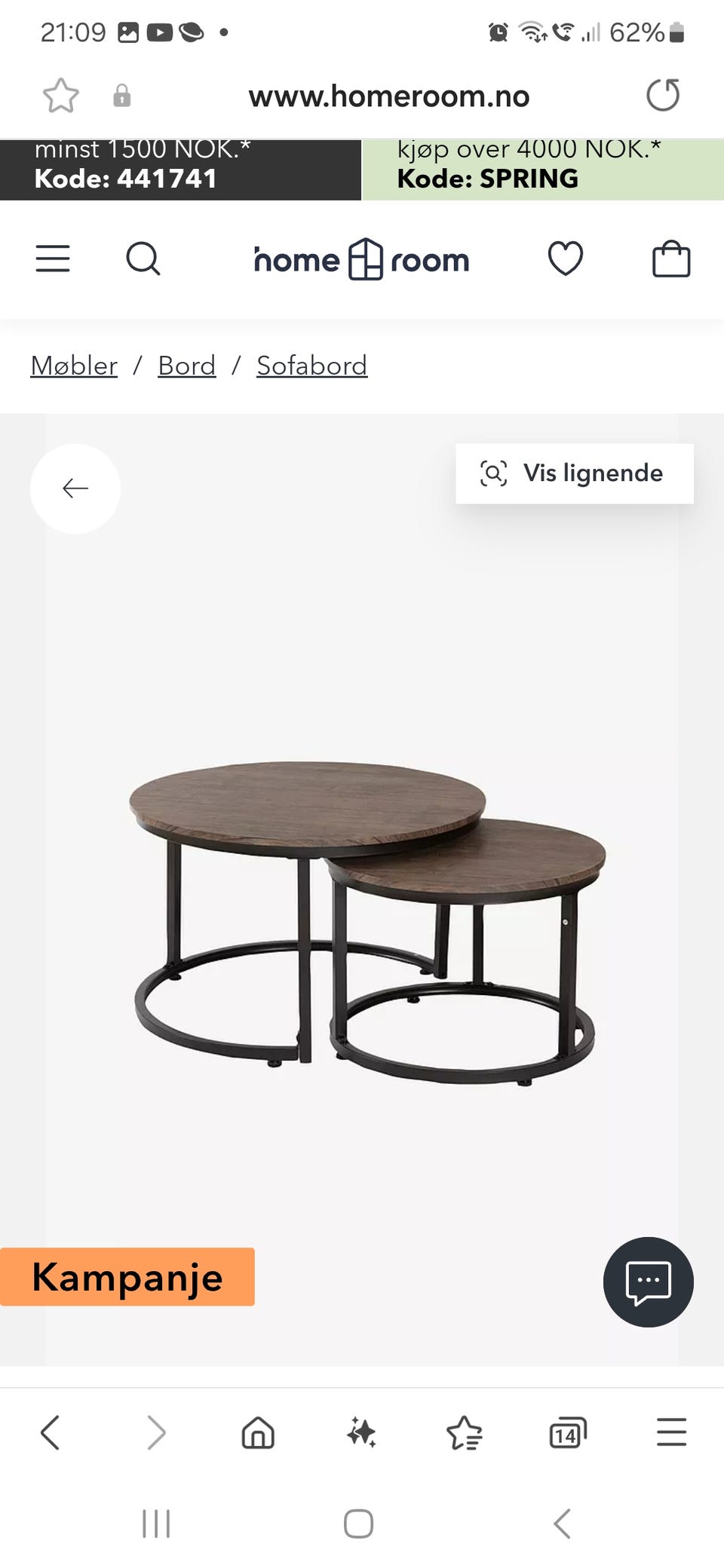Go to the Bord category breadcrumb

coord(186,366)
